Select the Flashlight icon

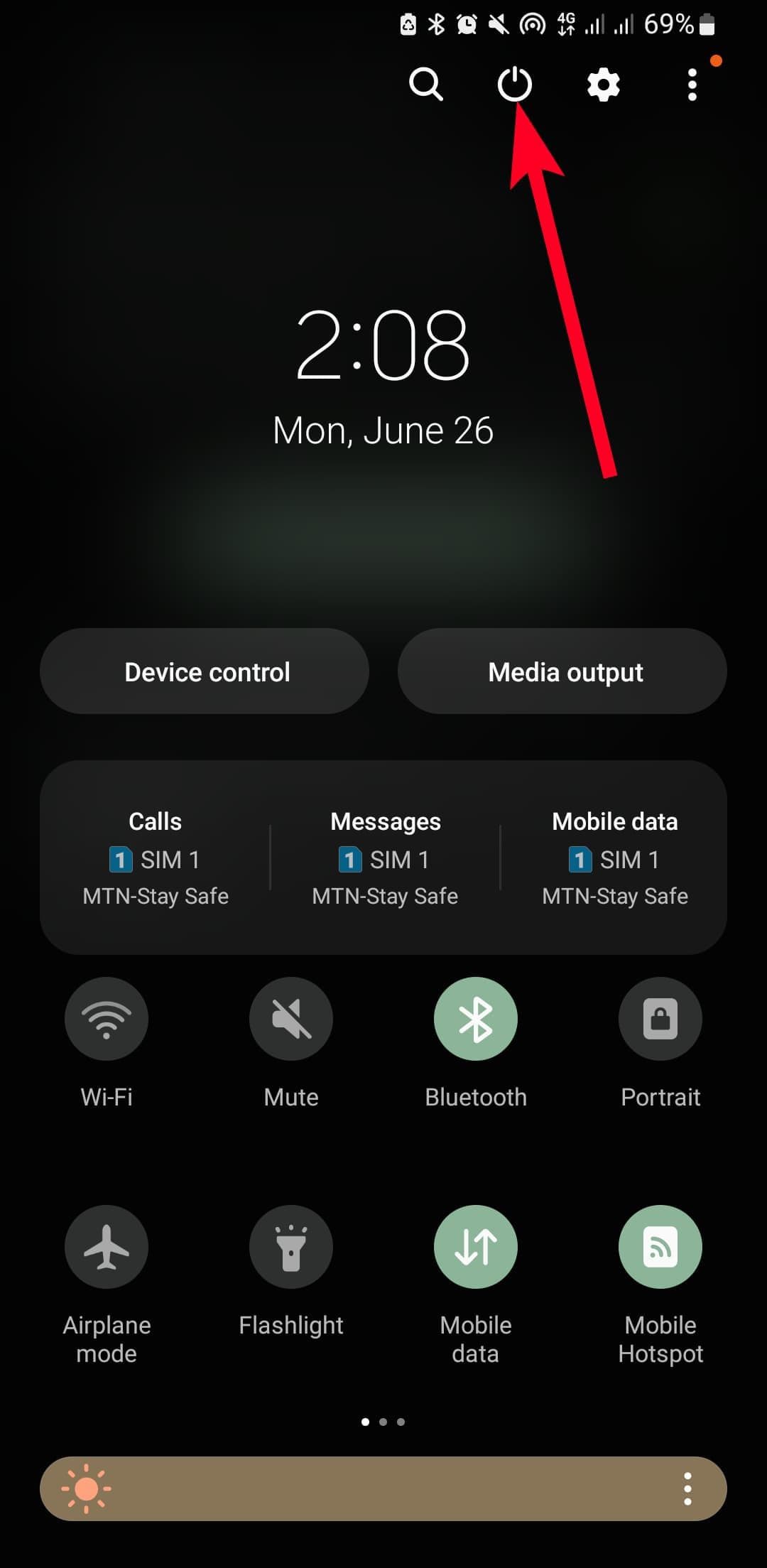[x=290, y=1247]
